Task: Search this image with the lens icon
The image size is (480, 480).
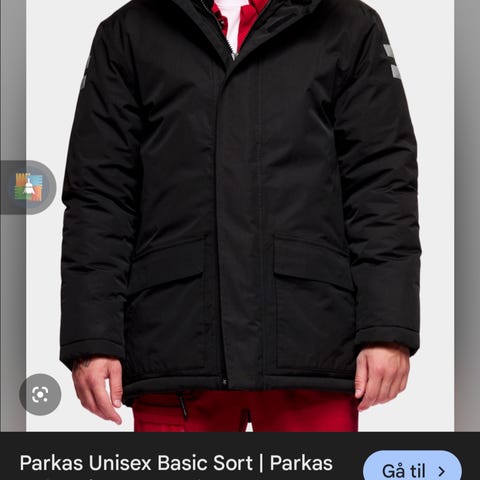Action: click(40, 395)
